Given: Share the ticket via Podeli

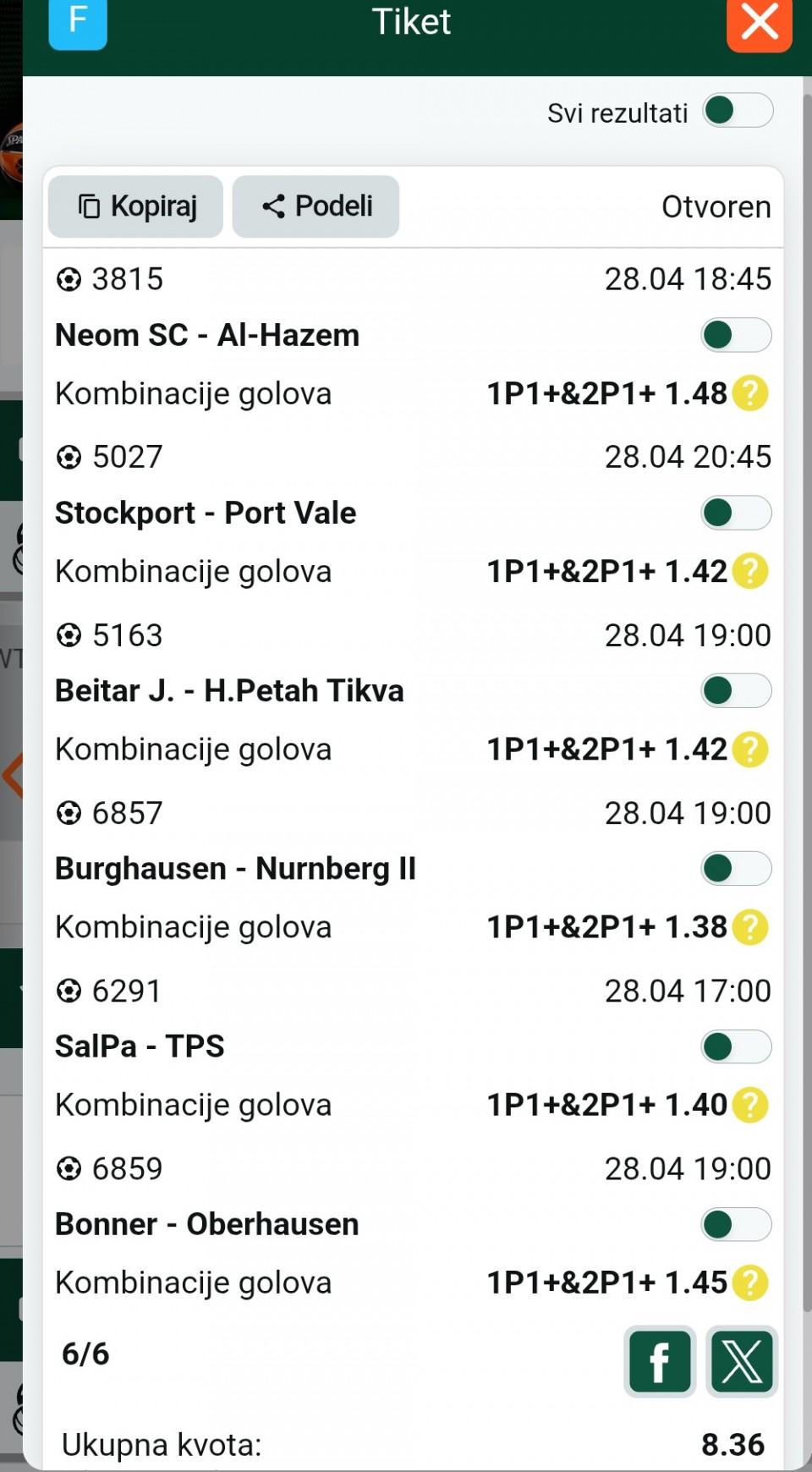Looking at the screenshot, I should pos(315,206).
